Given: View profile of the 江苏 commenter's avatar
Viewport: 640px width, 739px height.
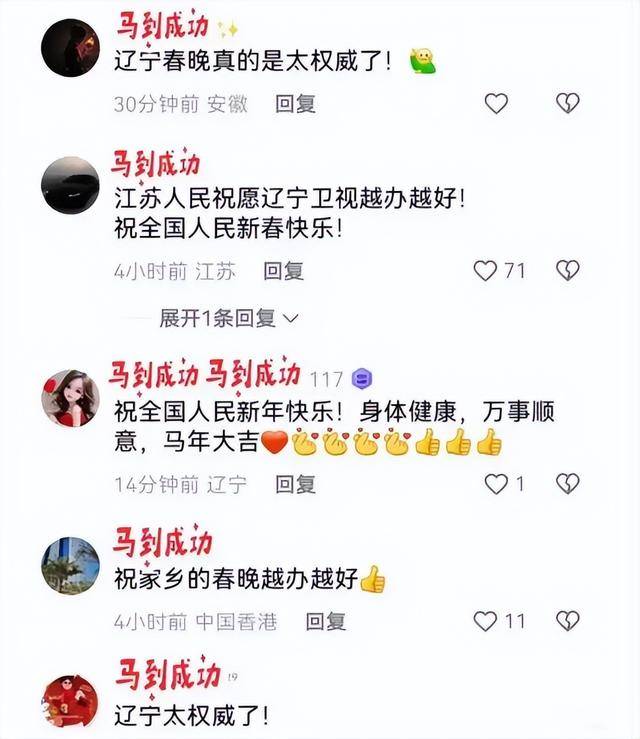Looking at the screenshot, I should point(70,182).
